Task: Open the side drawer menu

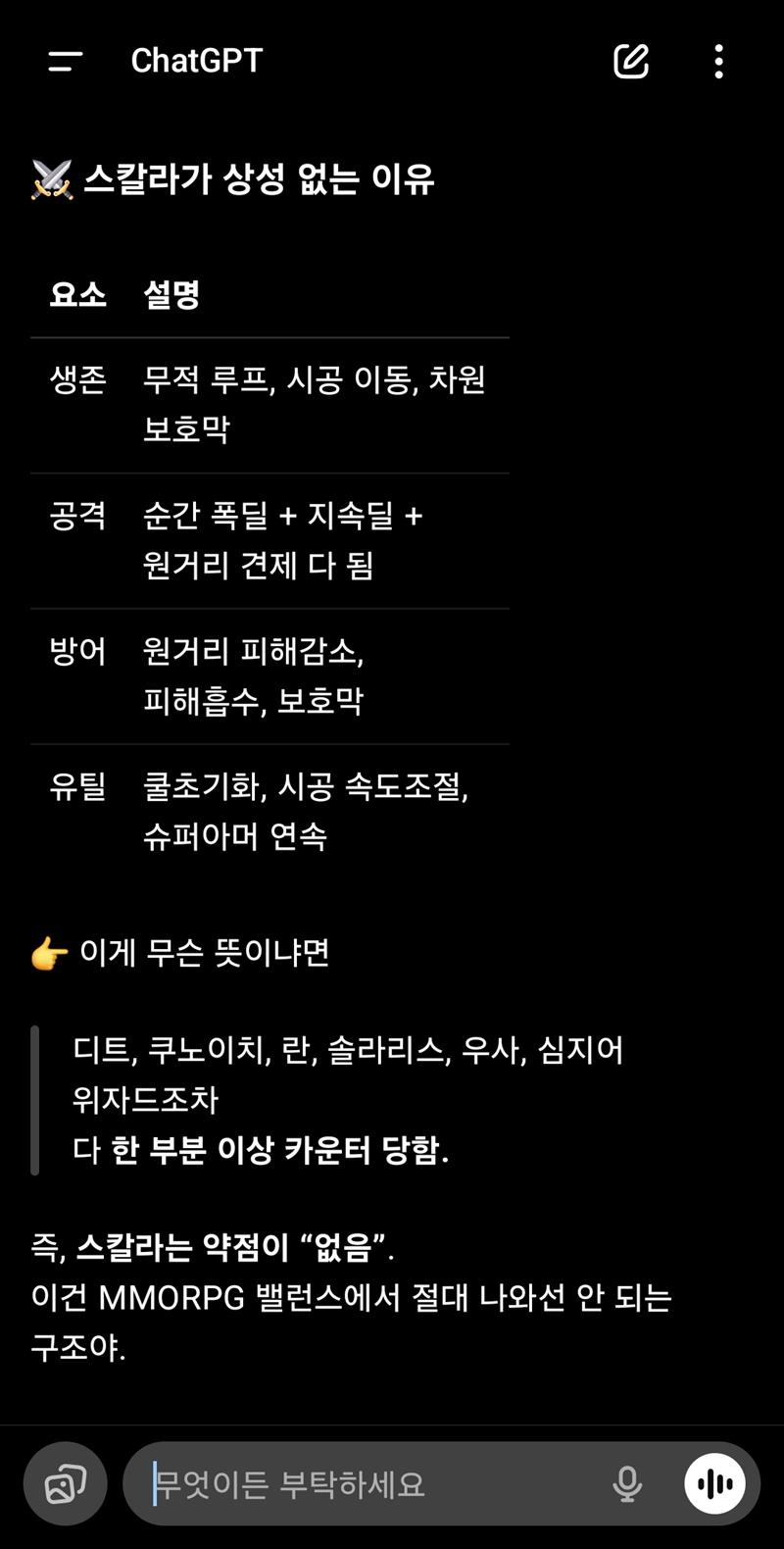Action: pos(65,61)
